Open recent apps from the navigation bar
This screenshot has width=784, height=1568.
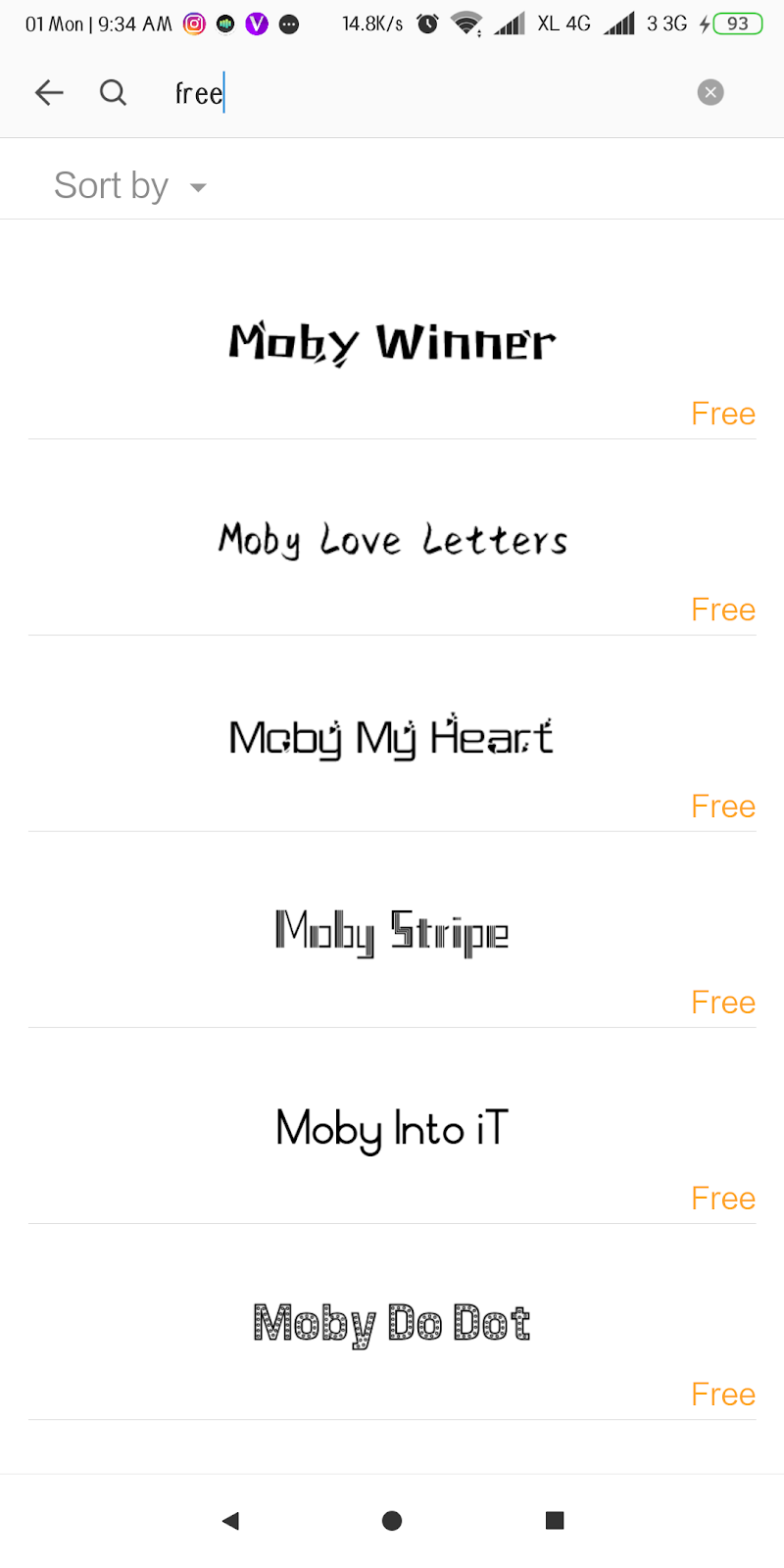point(555,1520)
